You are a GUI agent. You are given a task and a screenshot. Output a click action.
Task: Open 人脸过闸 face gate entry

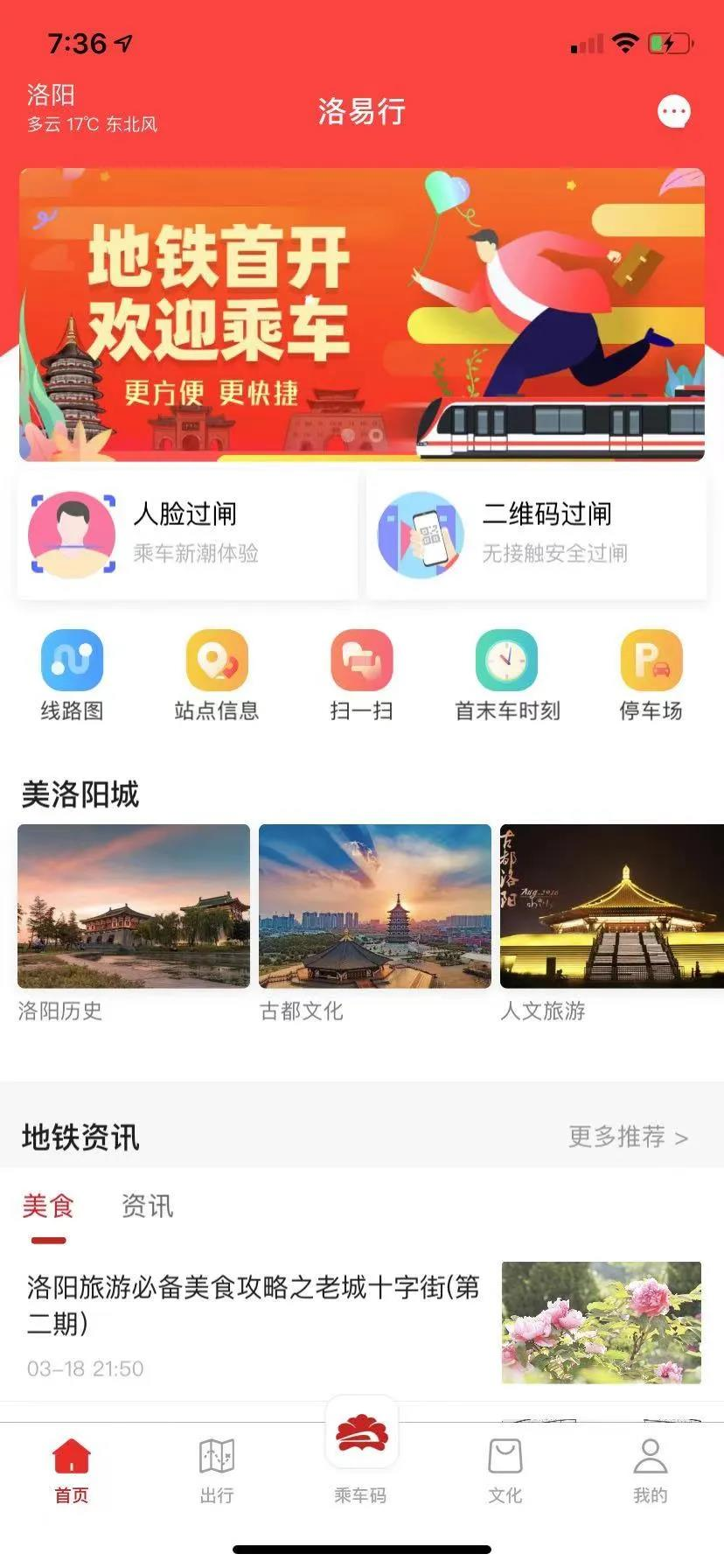tap(187, 534)
